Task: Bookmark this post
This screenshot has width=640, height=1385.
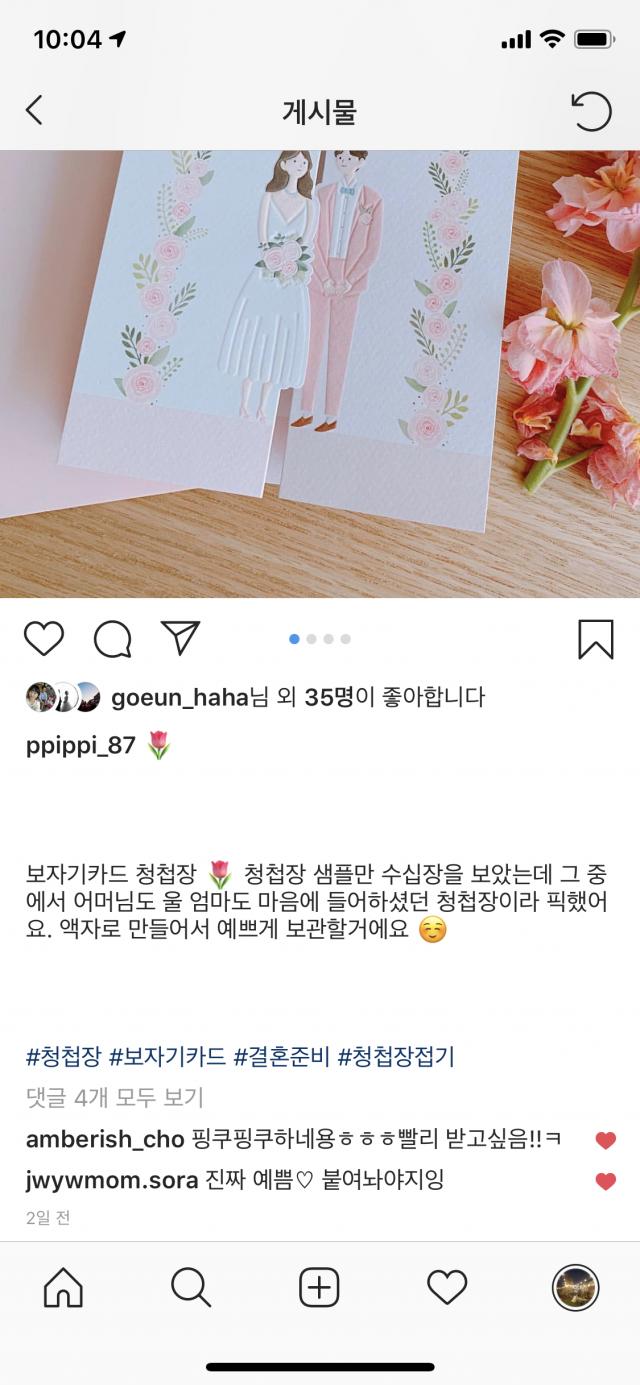Action: (x=595, y=639)
